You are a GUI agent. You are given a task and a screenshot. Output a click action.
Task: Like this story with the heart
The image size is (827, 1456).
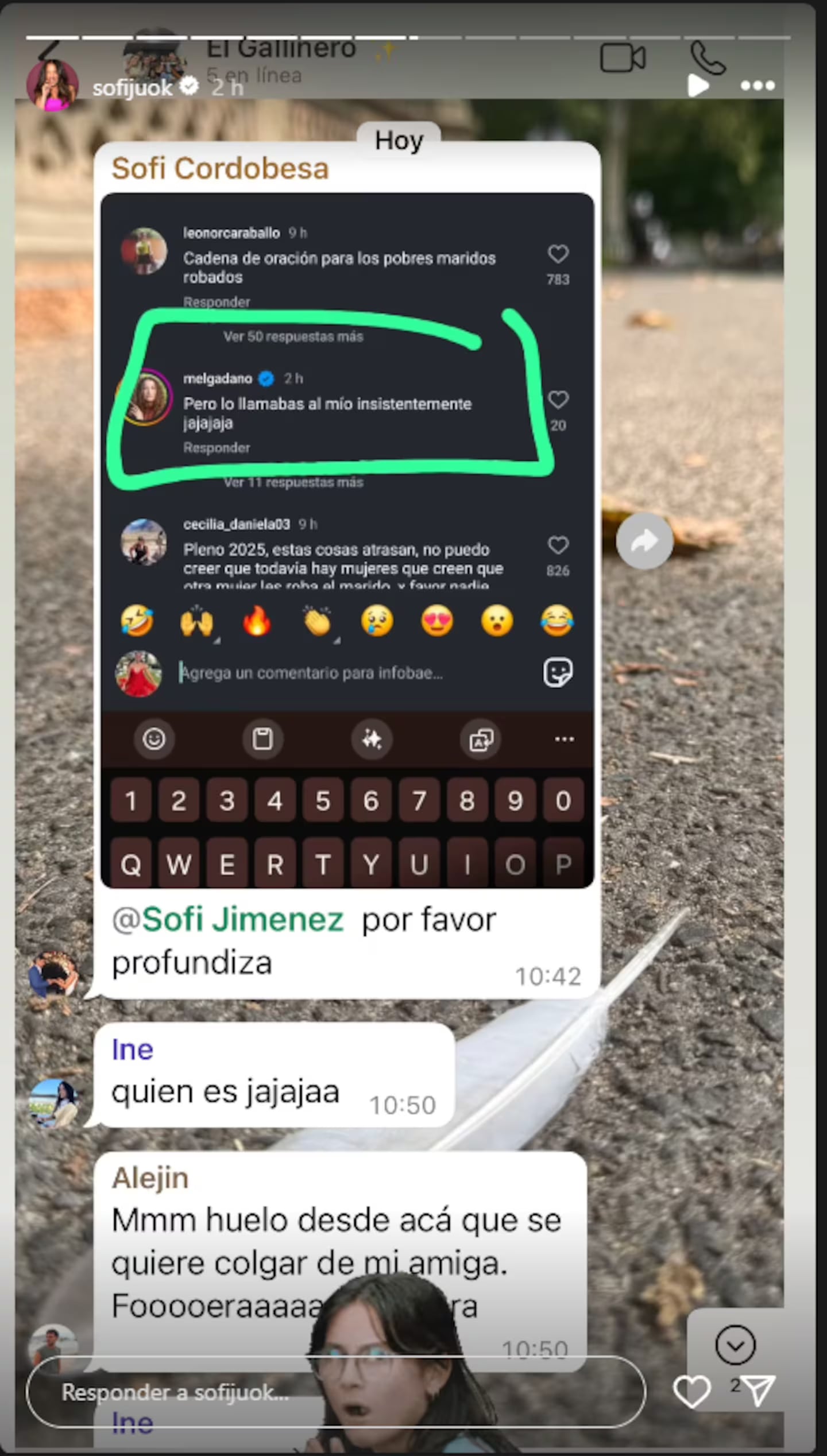(691, 1392)
